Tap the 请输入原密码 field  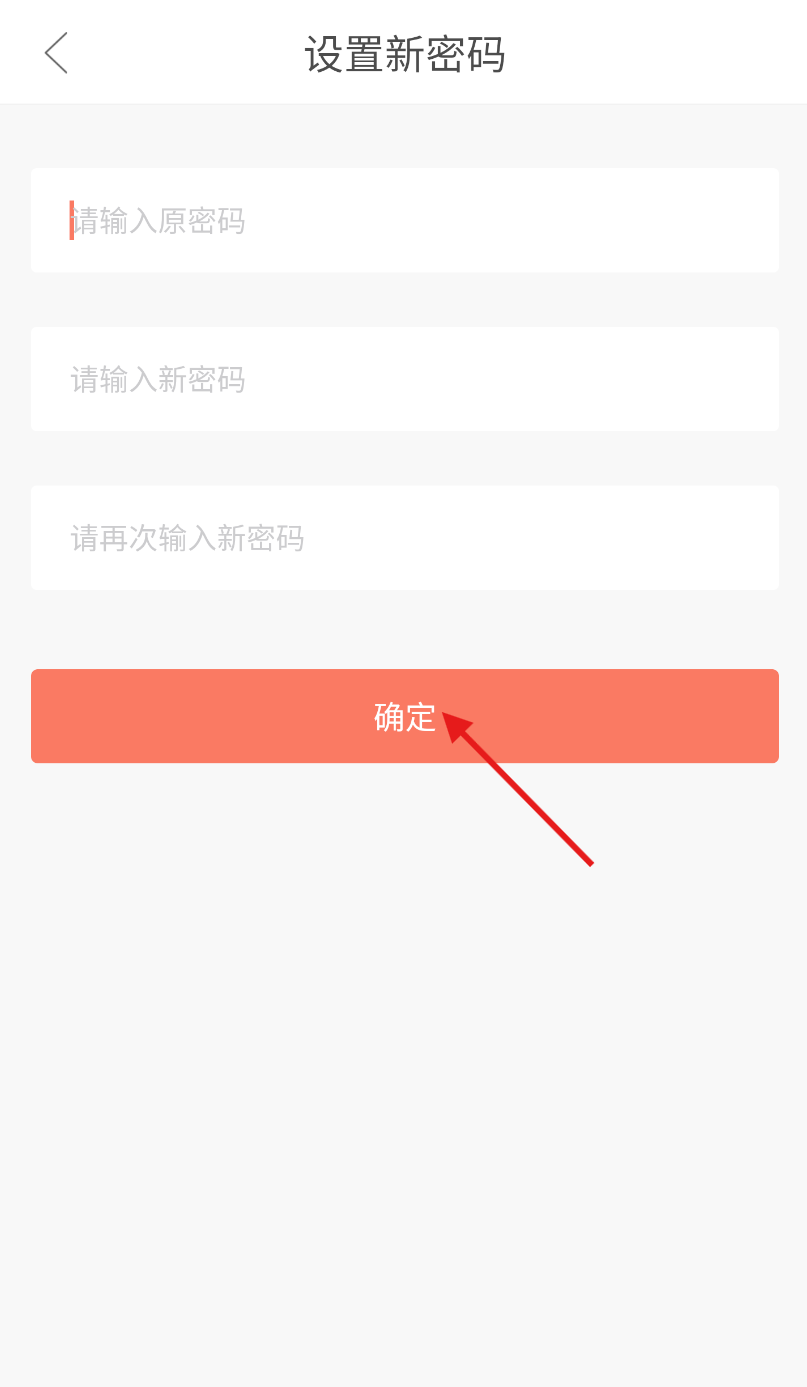coord(405,220)
